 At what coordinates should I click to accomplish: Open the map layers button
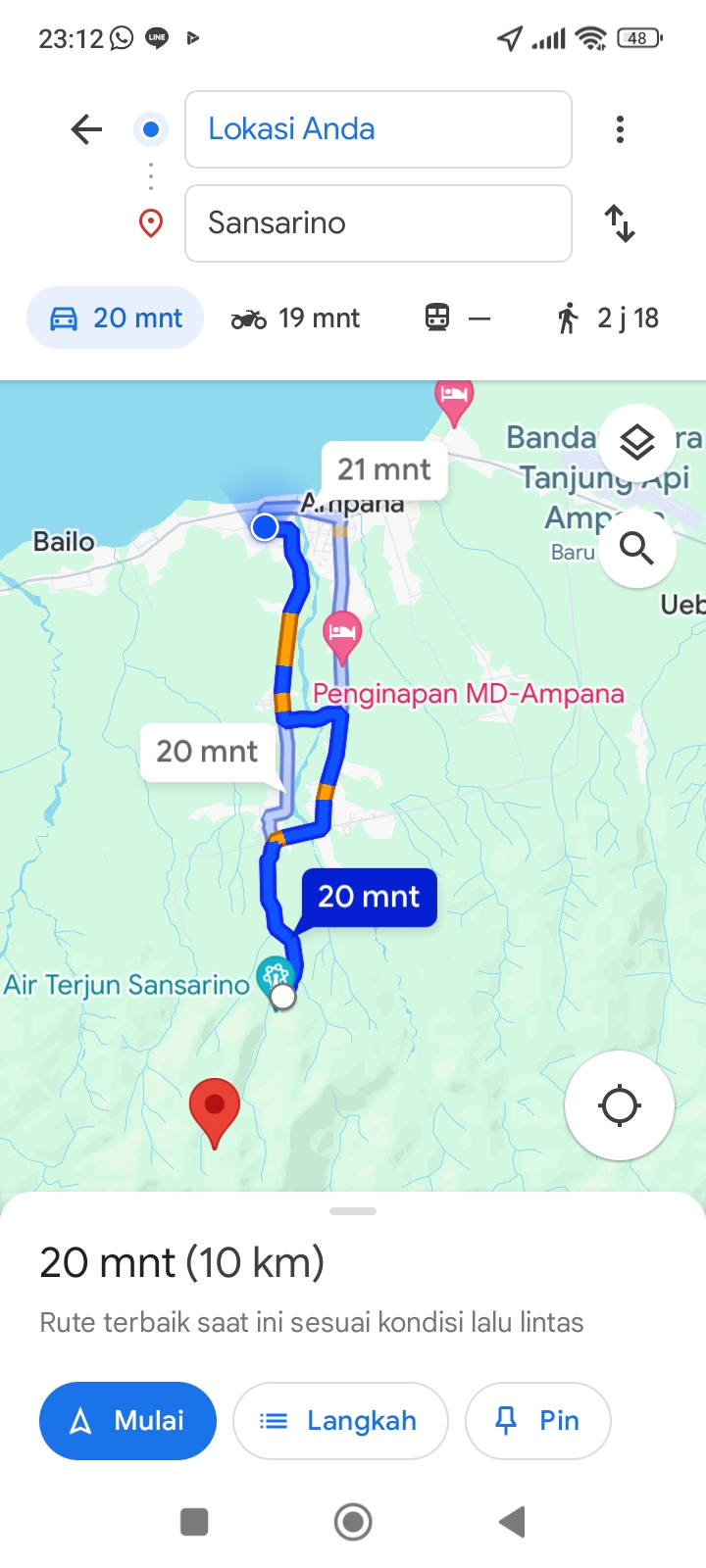[637, 443]
